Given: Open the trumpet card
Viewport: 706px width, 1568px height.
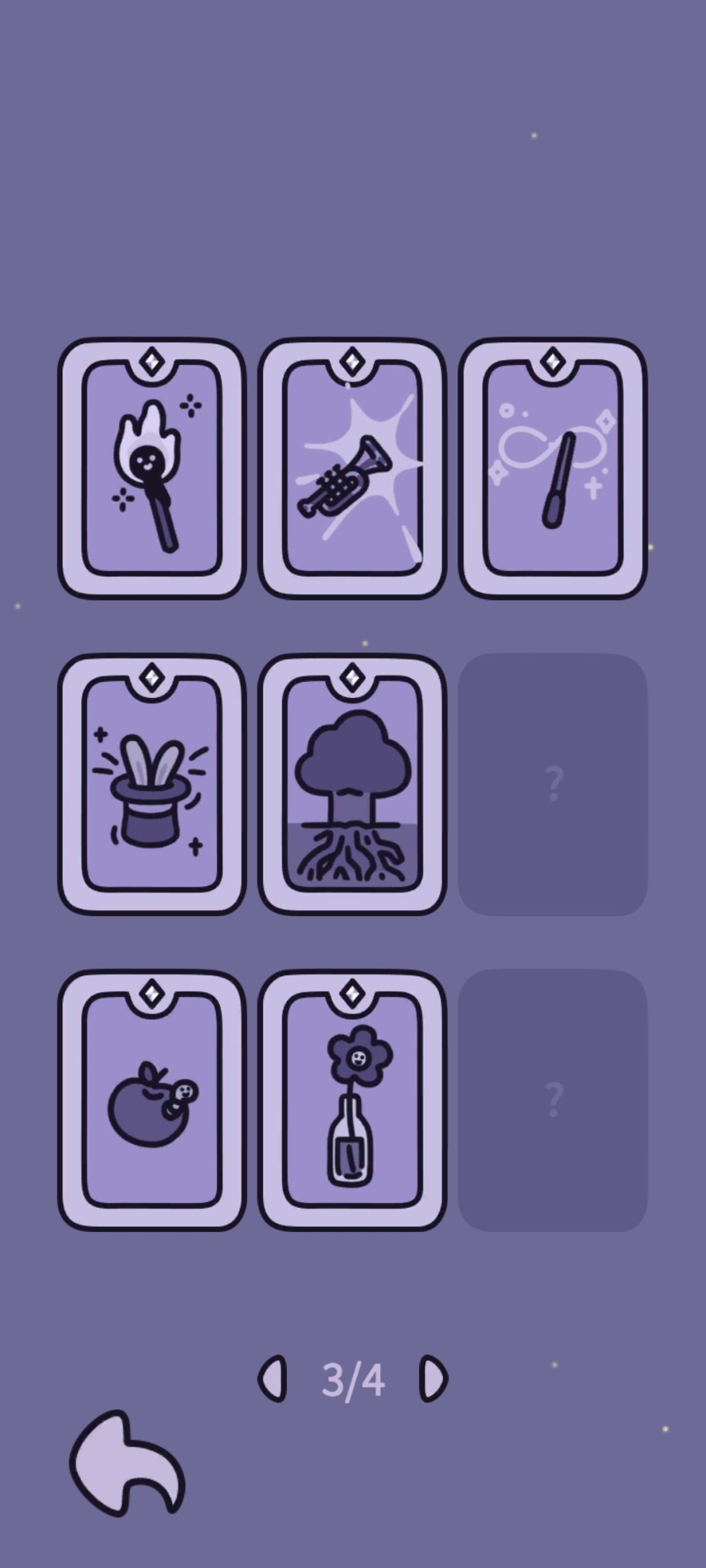Looking at the screenshot, I should coord(352,468).
